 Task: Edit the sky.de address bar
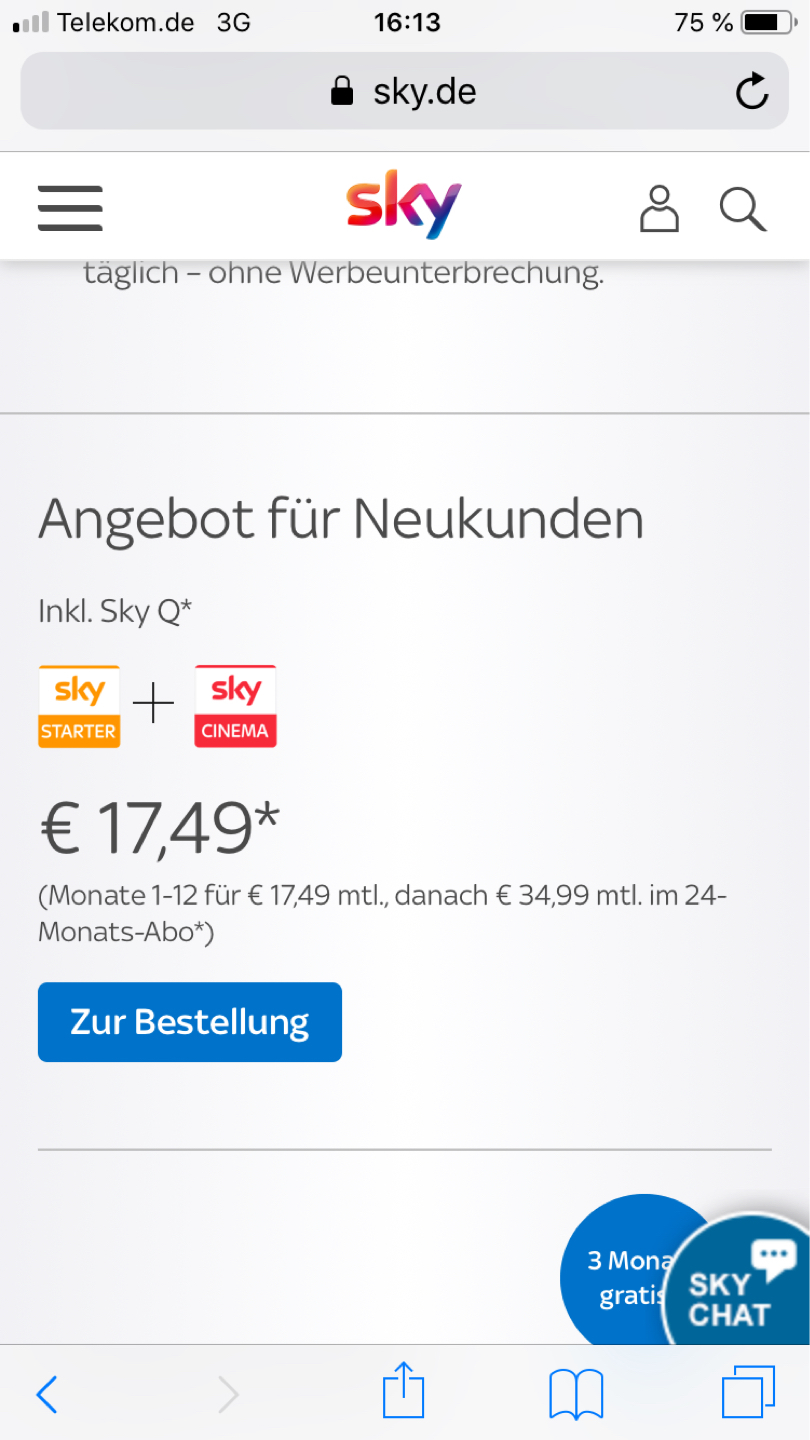tap(404, 91)
